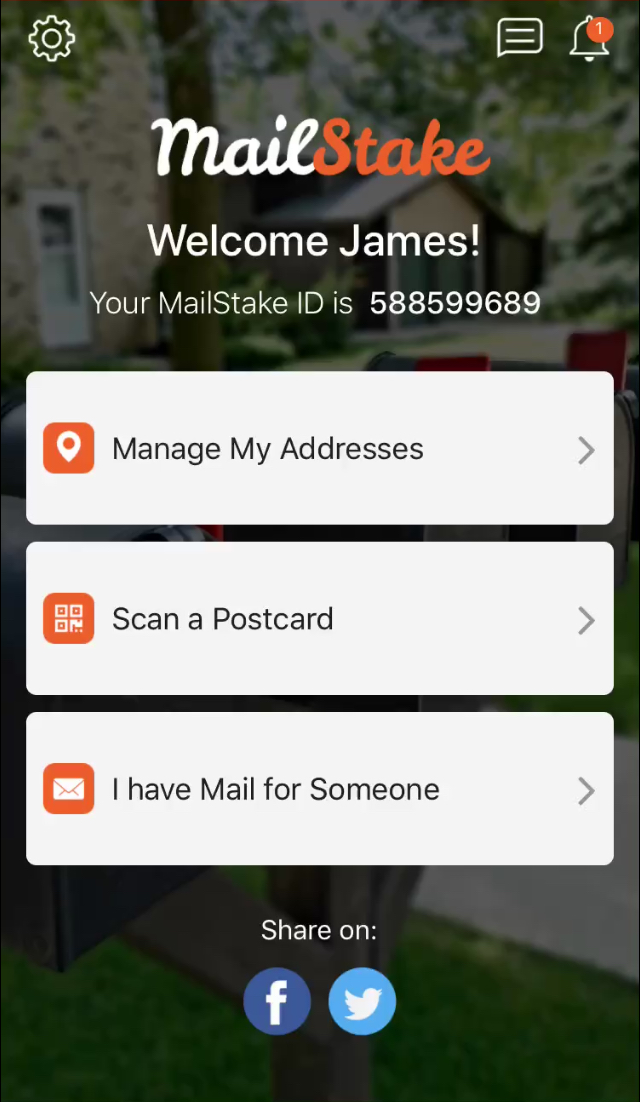Choose I have Mail for Someone

click(319, 789)
